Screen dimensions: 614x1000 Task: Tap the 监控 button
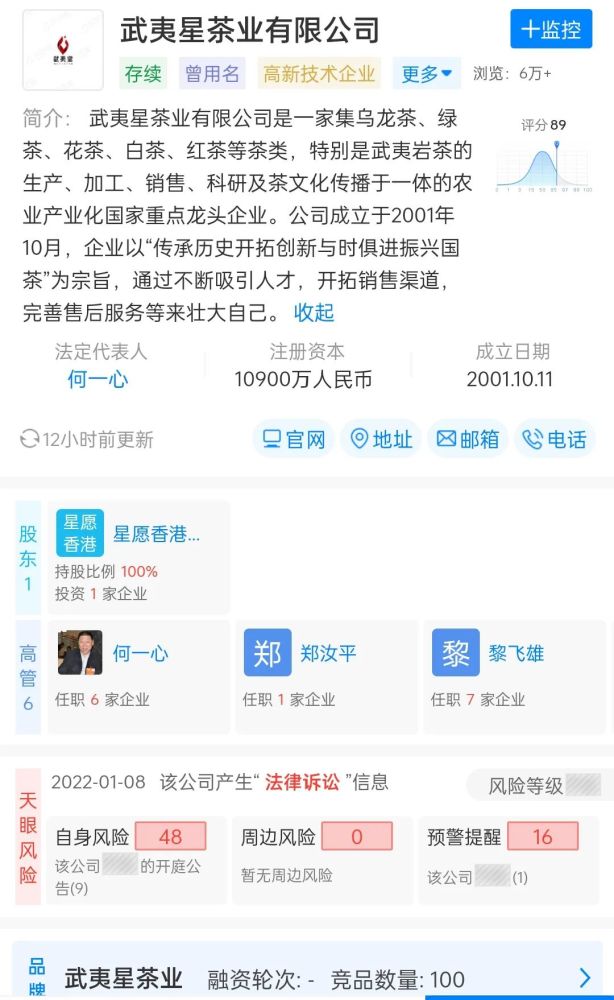[x=551, y=29]
